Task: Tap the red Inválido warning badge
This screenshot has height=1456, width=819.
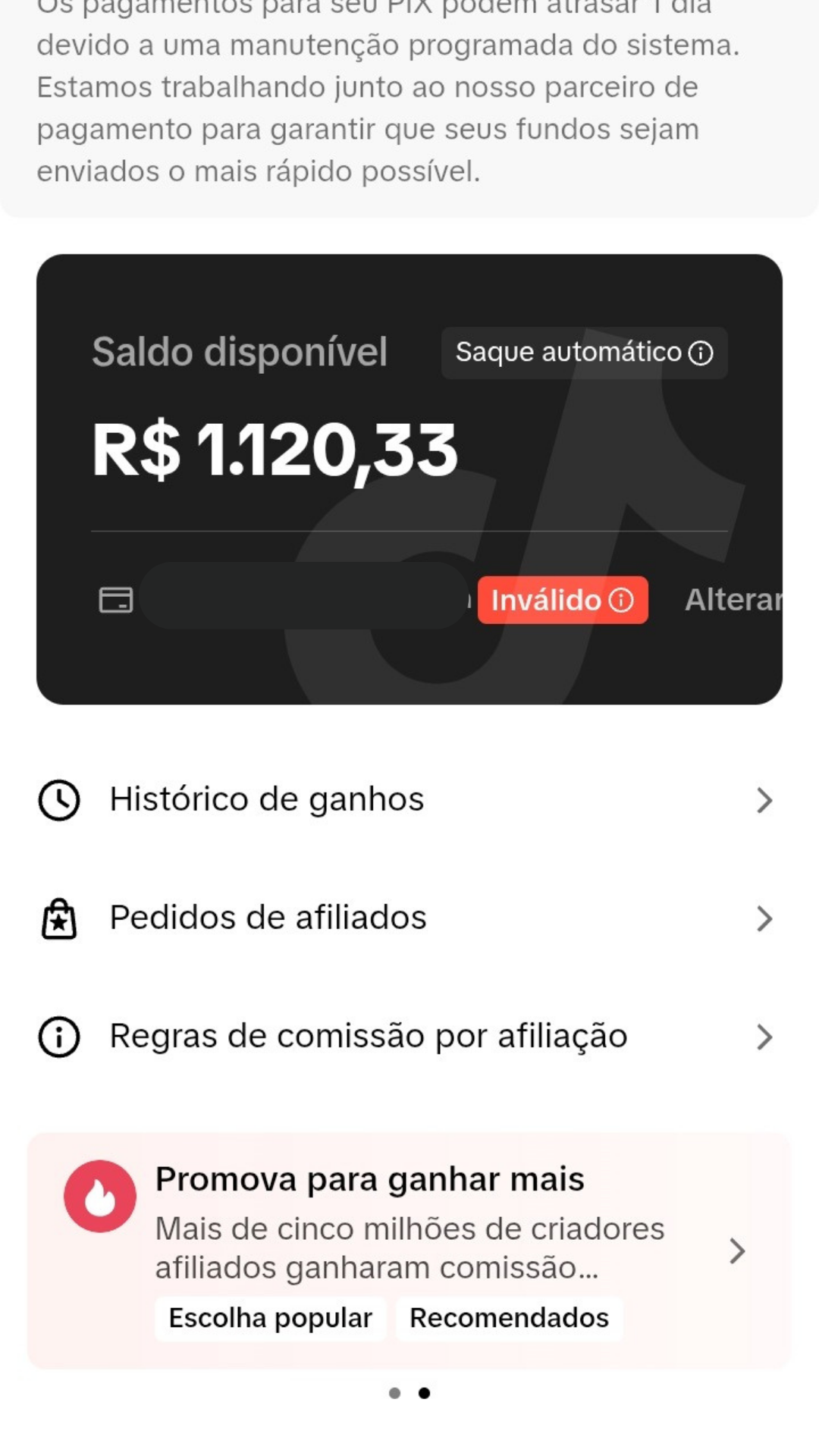Action: click(562, 601)
